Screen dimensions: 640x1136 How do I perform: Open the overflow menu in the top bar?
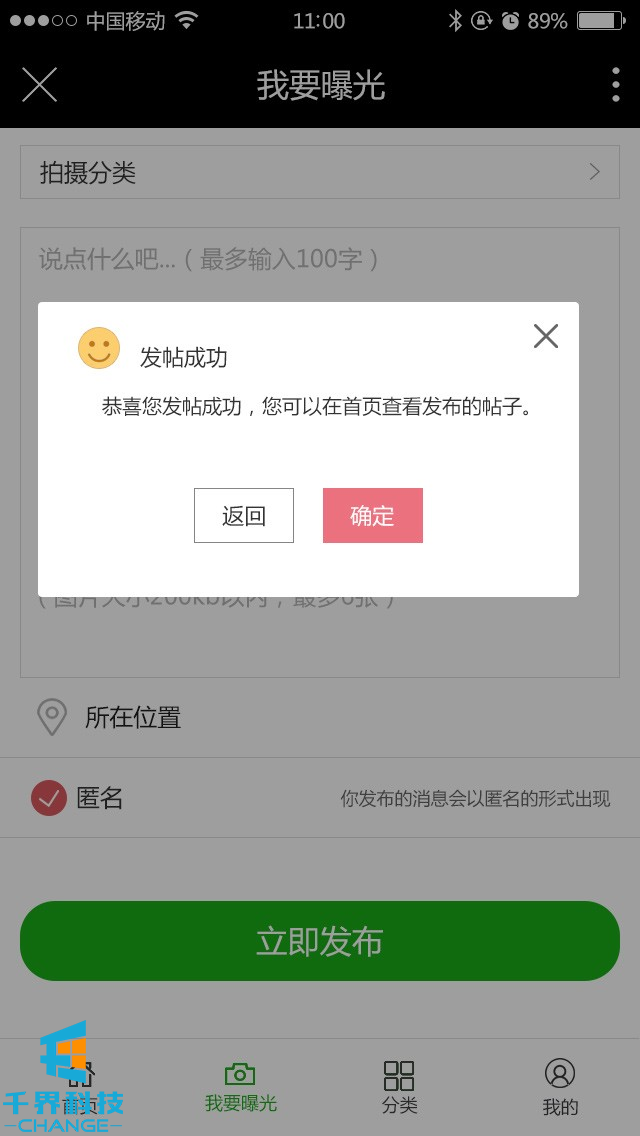615,85
